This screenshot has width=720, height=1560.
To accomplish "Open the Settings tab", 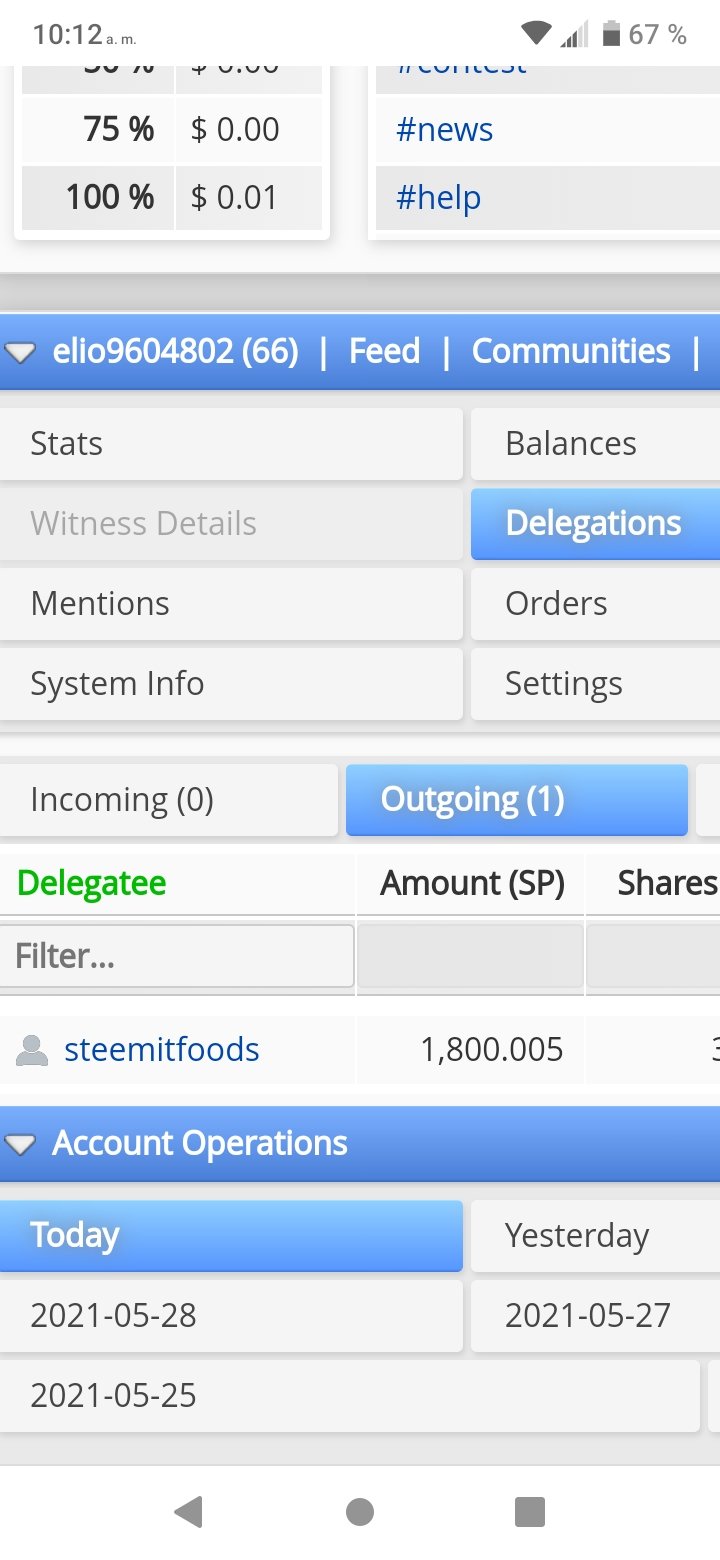I will pos(595,684).
